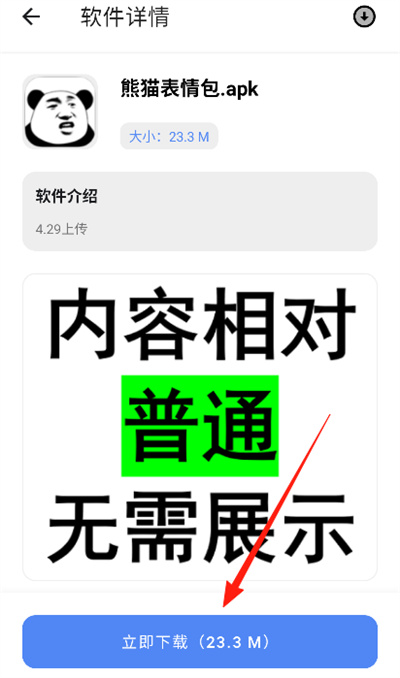Image resolution: width=400 pixels, height=678 pixels.
Task: Tap 立即下载 (23.3 M) button
Action: [x=200, y=642]
